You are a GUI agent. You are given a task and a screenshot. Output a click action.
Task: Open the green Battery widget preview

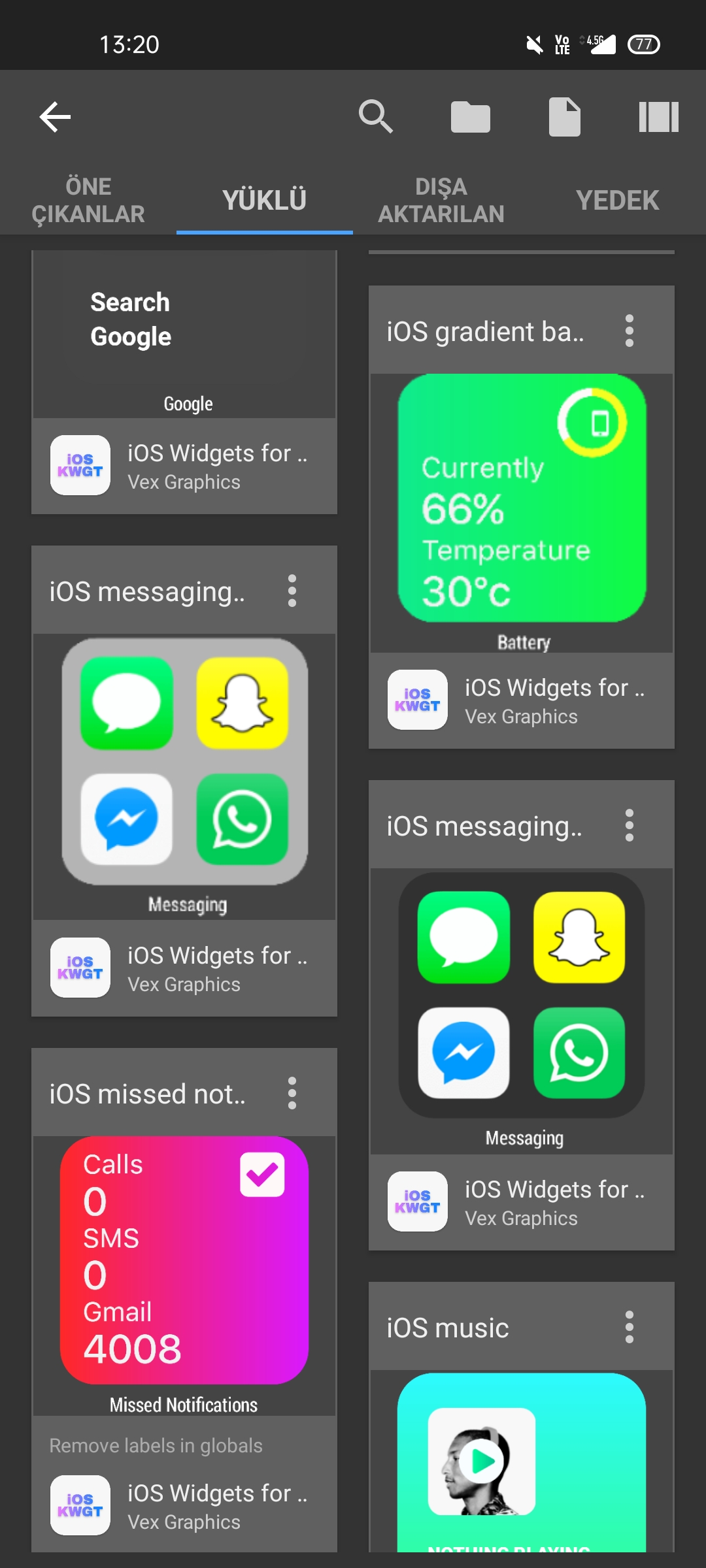tap(522, 498)
